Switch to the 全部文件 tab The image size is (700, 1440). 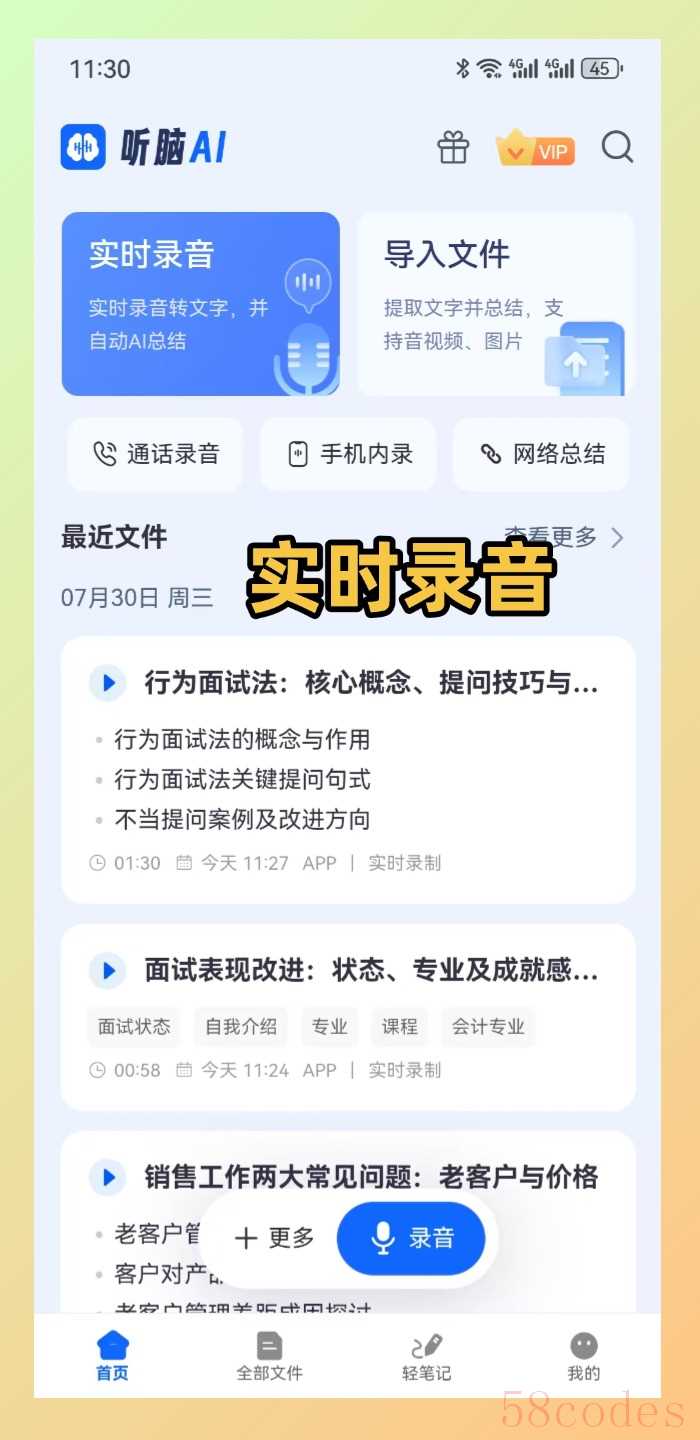click(269, 1356)
